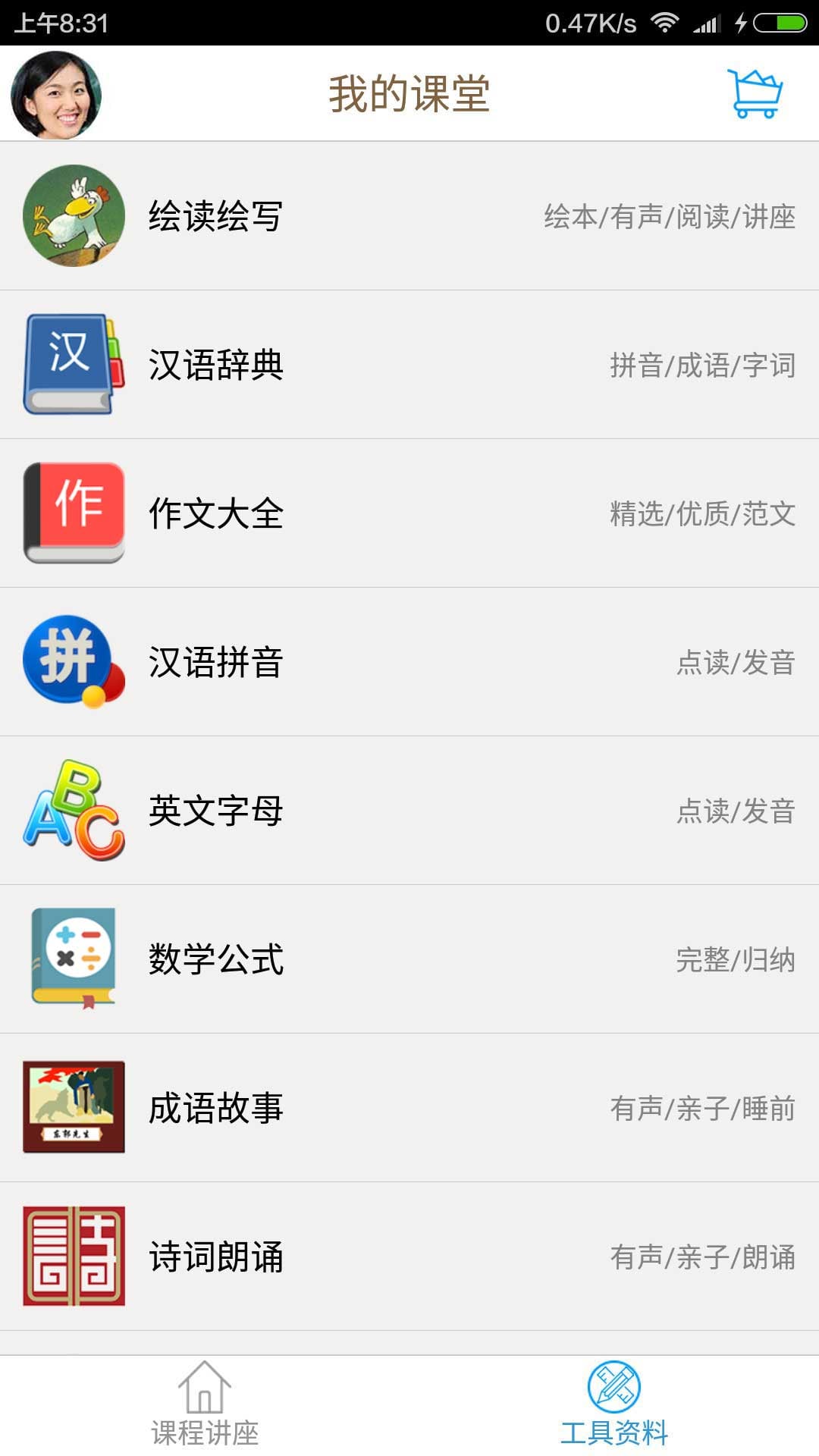Viewport: 819px width, 1456px height.
Task: Open 诗词朗诵 poetry recitation
Action: coord(409,1257)
